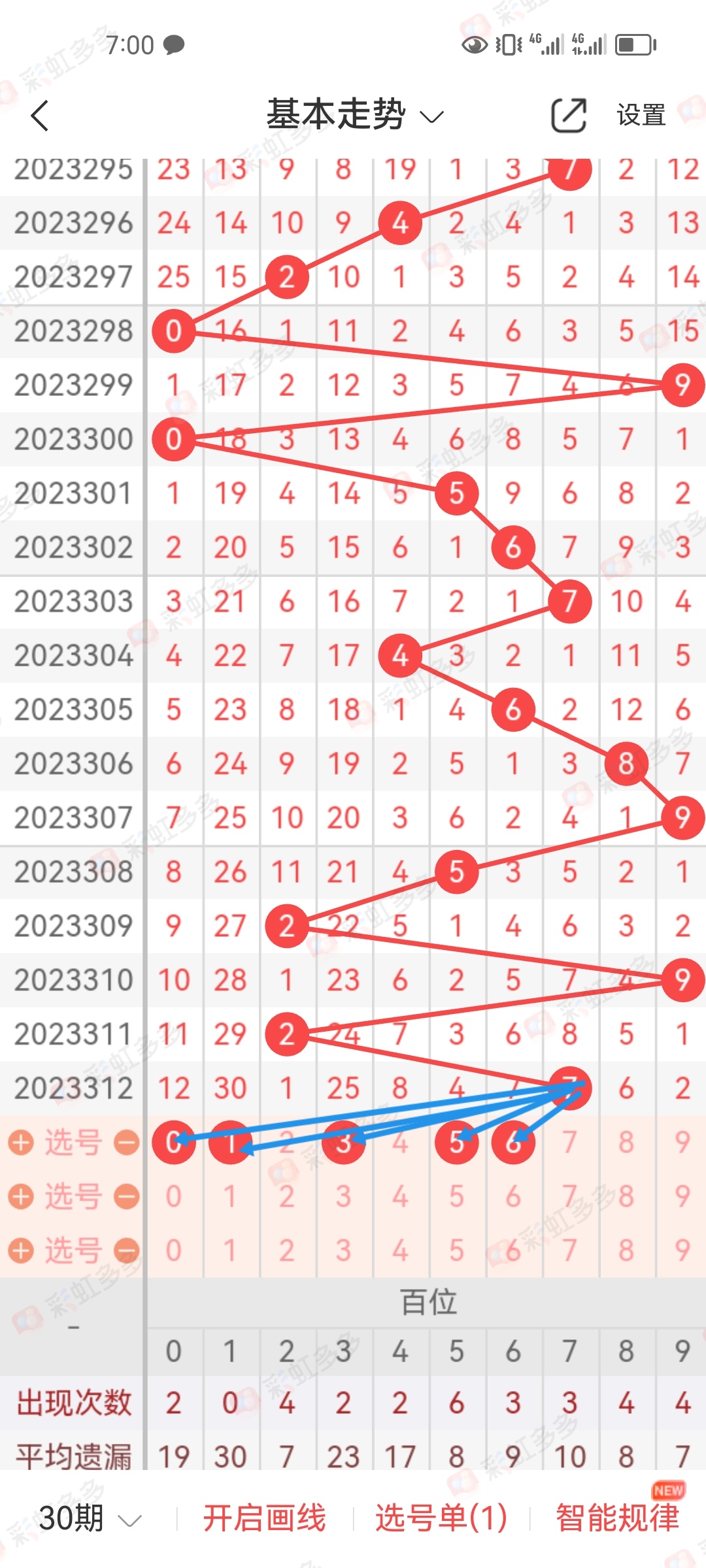
Task: Enable drawing with 开启画线
Action: (x=264, y=1518)
